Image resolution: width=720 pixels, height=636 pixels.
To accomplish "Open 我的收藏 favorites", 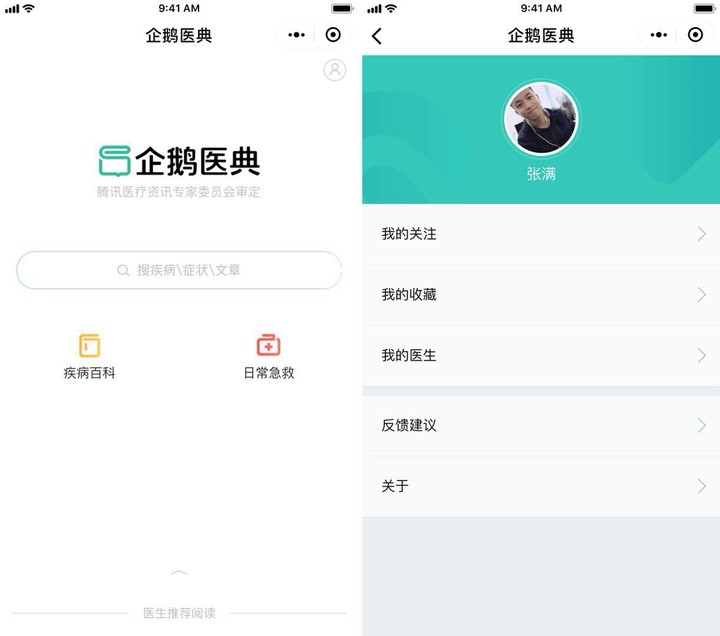I will [541, 295].
